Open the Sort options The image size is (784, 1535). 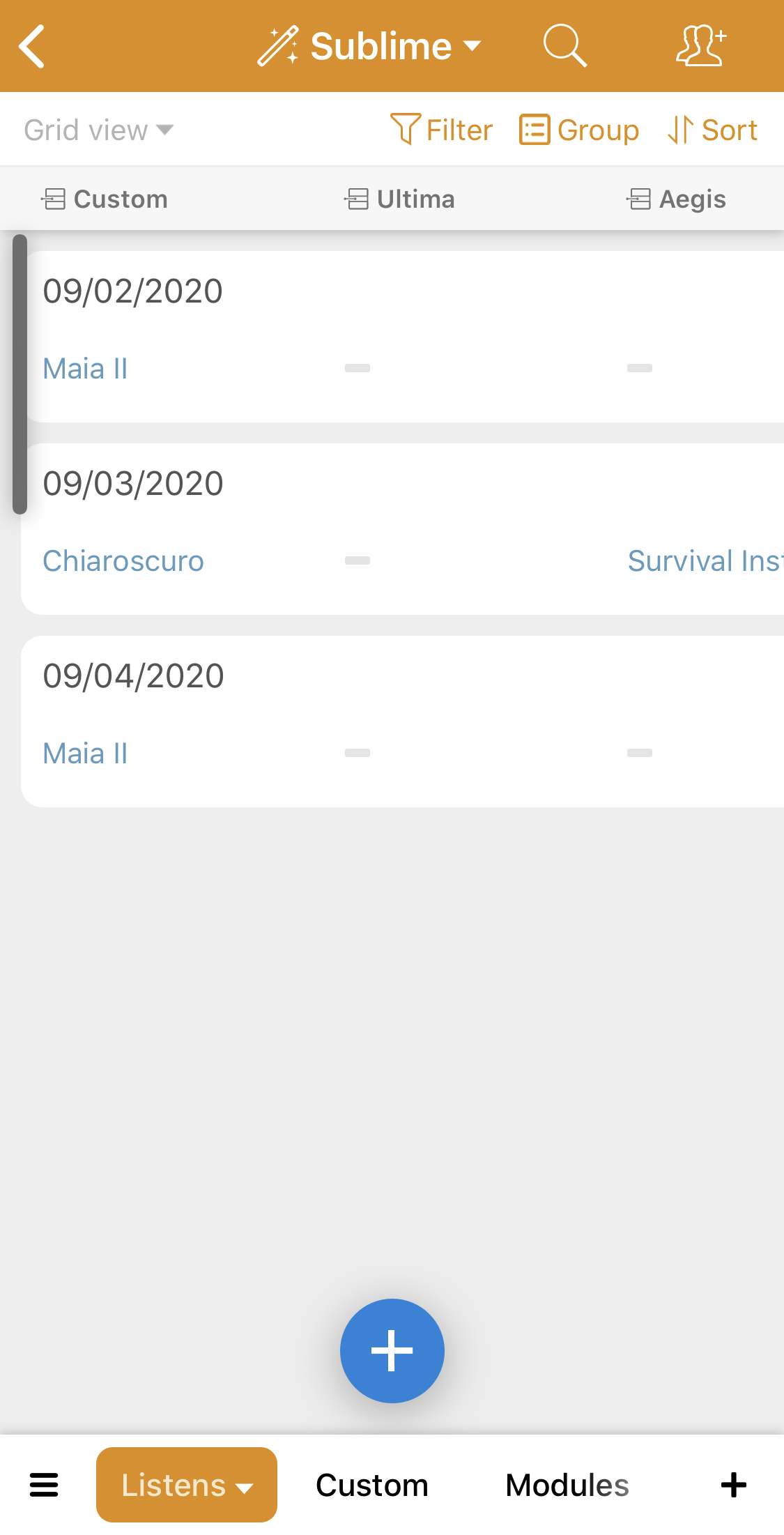tap(712, 130)
